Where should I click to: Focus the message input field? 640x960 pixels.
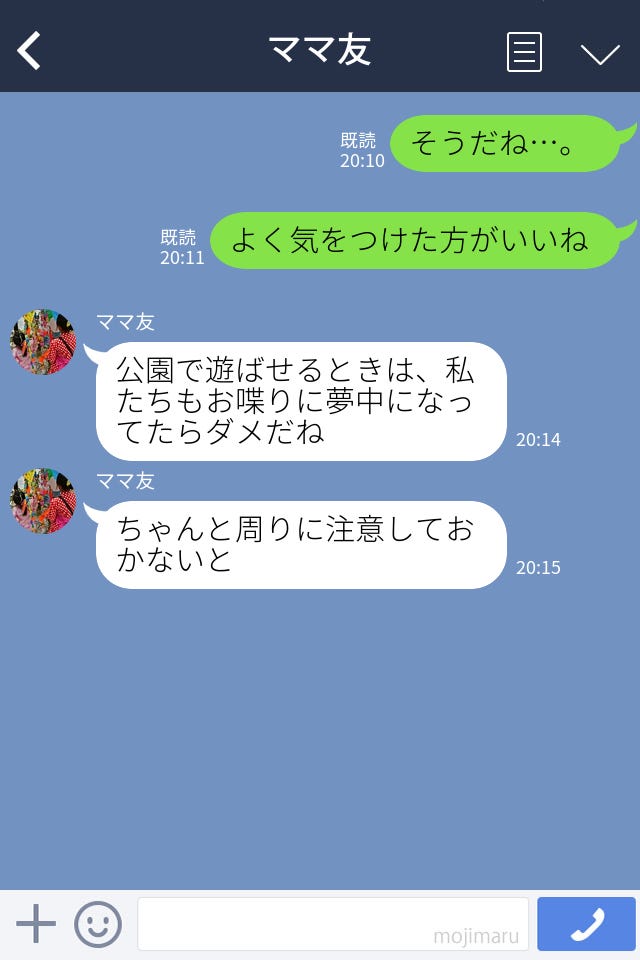[332, 923]
